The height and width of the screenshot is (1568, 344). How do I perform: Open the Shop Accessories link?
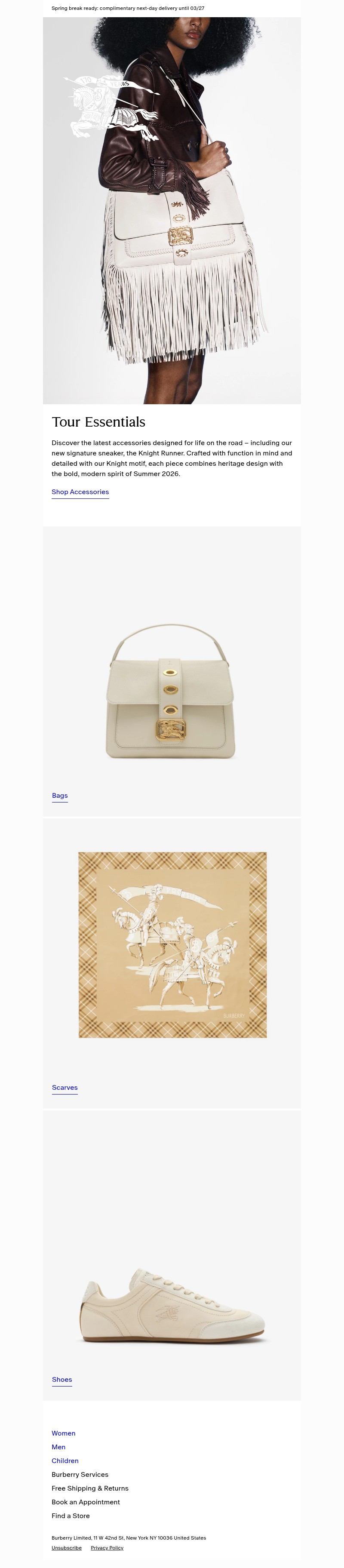click(x=80, y=492)
